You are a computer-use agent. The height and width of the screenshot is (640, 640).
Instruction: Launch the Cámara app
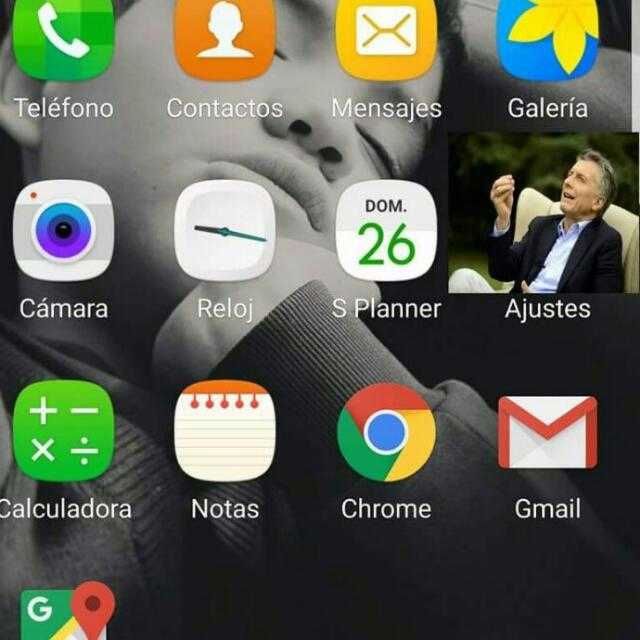pyautogui.click(x=63, y=230)
